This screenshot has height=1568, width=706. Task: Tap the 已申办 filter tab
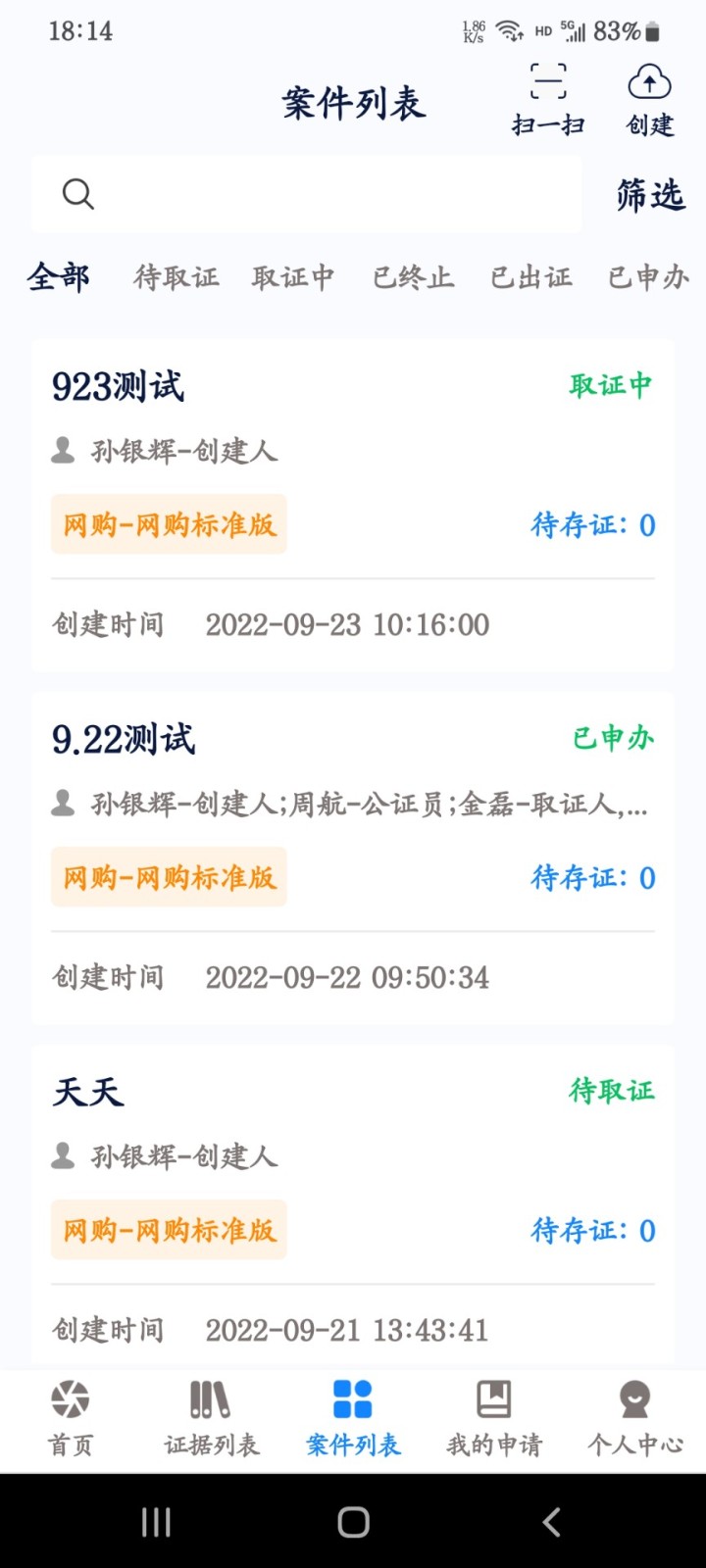648,277
